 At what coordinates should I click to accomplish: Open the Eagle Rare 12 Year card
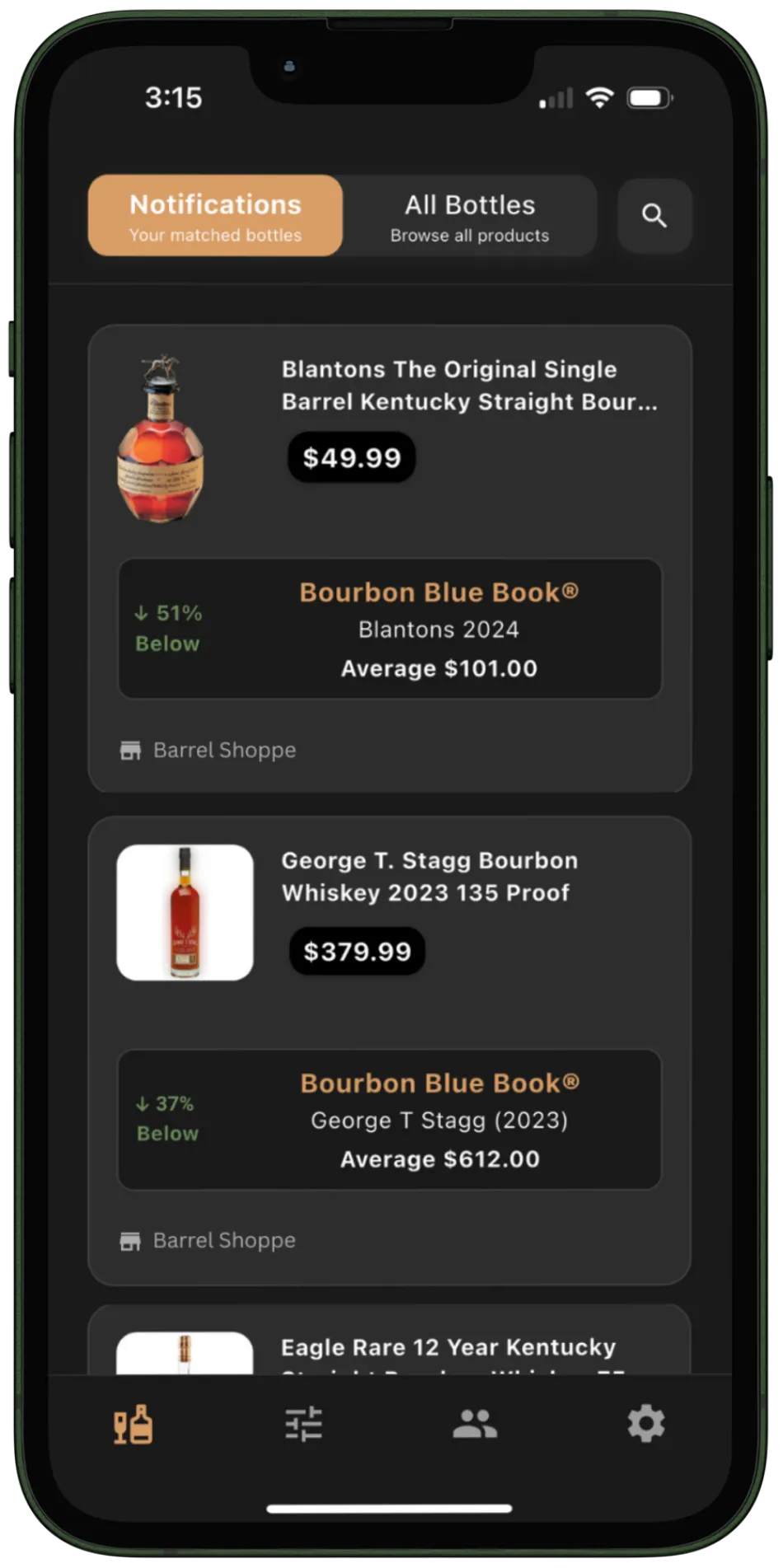[x=448, y=1347]
